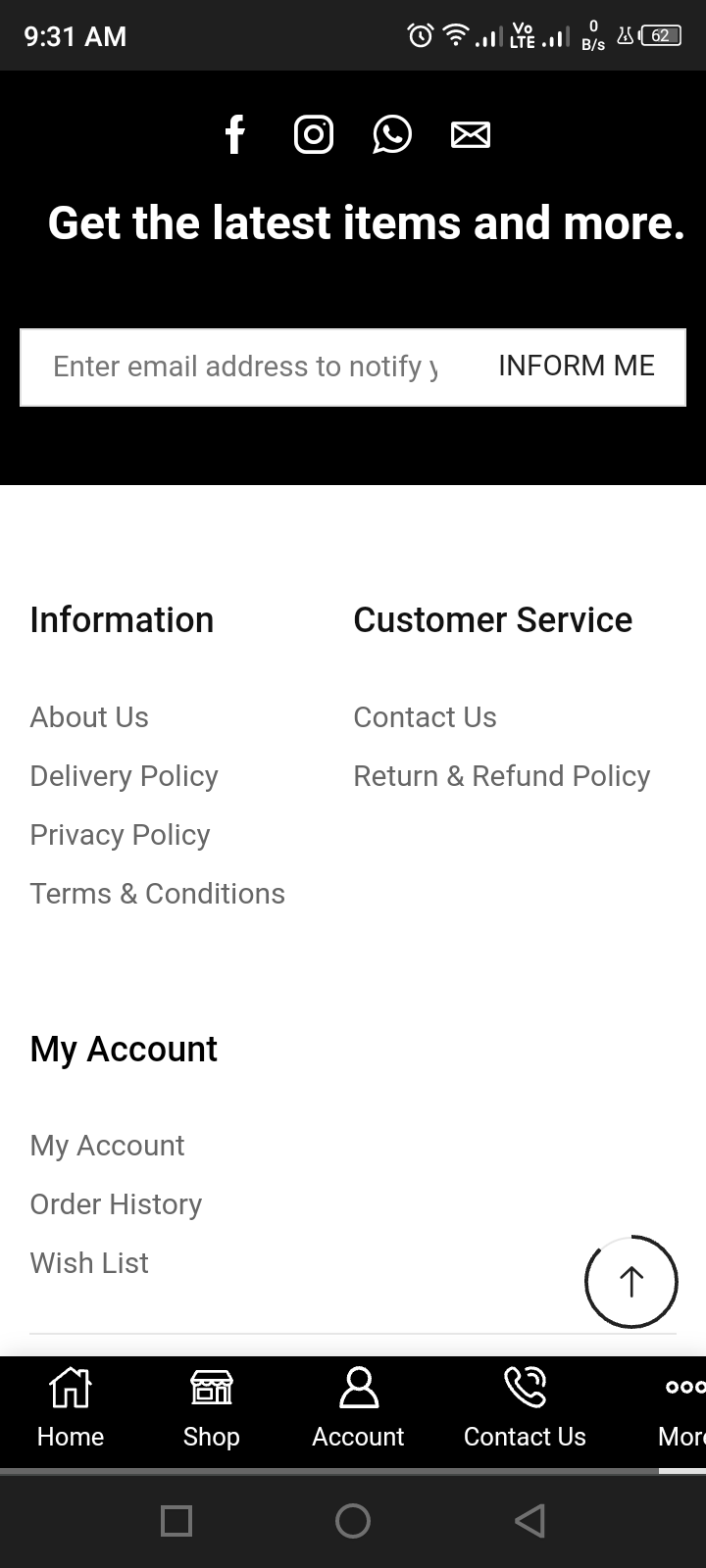Focus the email address input field

pos(245,367)
